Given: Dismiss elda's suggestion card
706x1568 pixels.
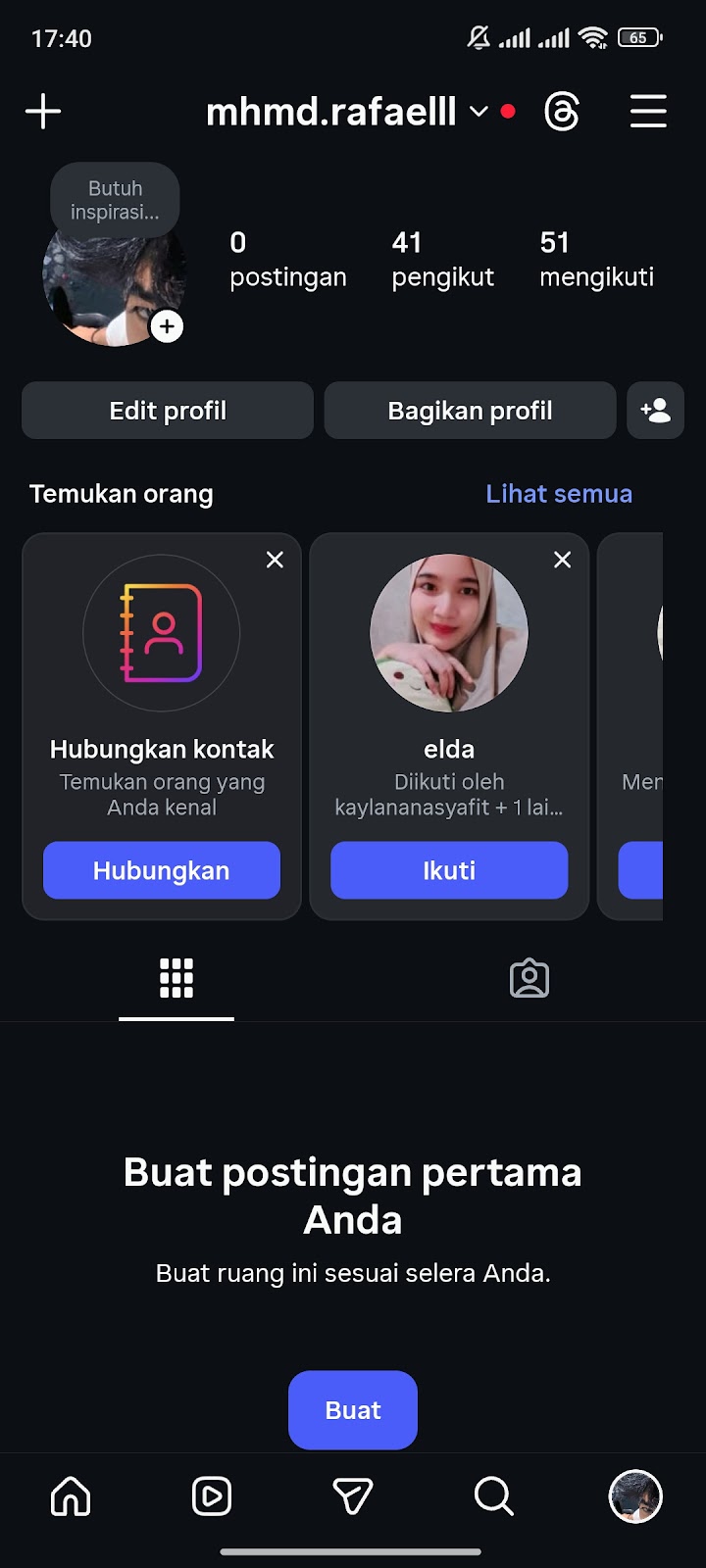Looking at the screenshot, I should [562, 560].
